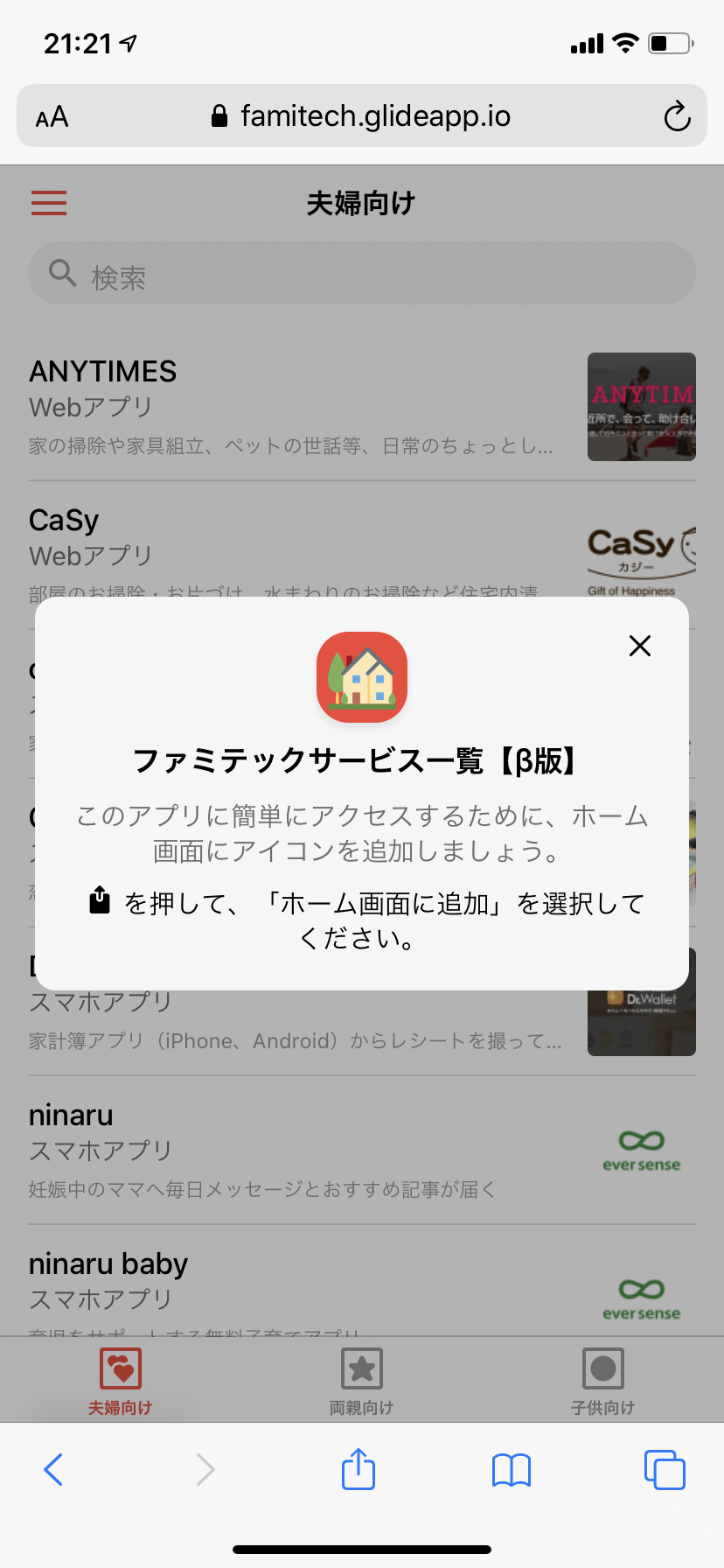Open Safari bookmarks
Screen dimensions: 724x1568
(512, 1469)
